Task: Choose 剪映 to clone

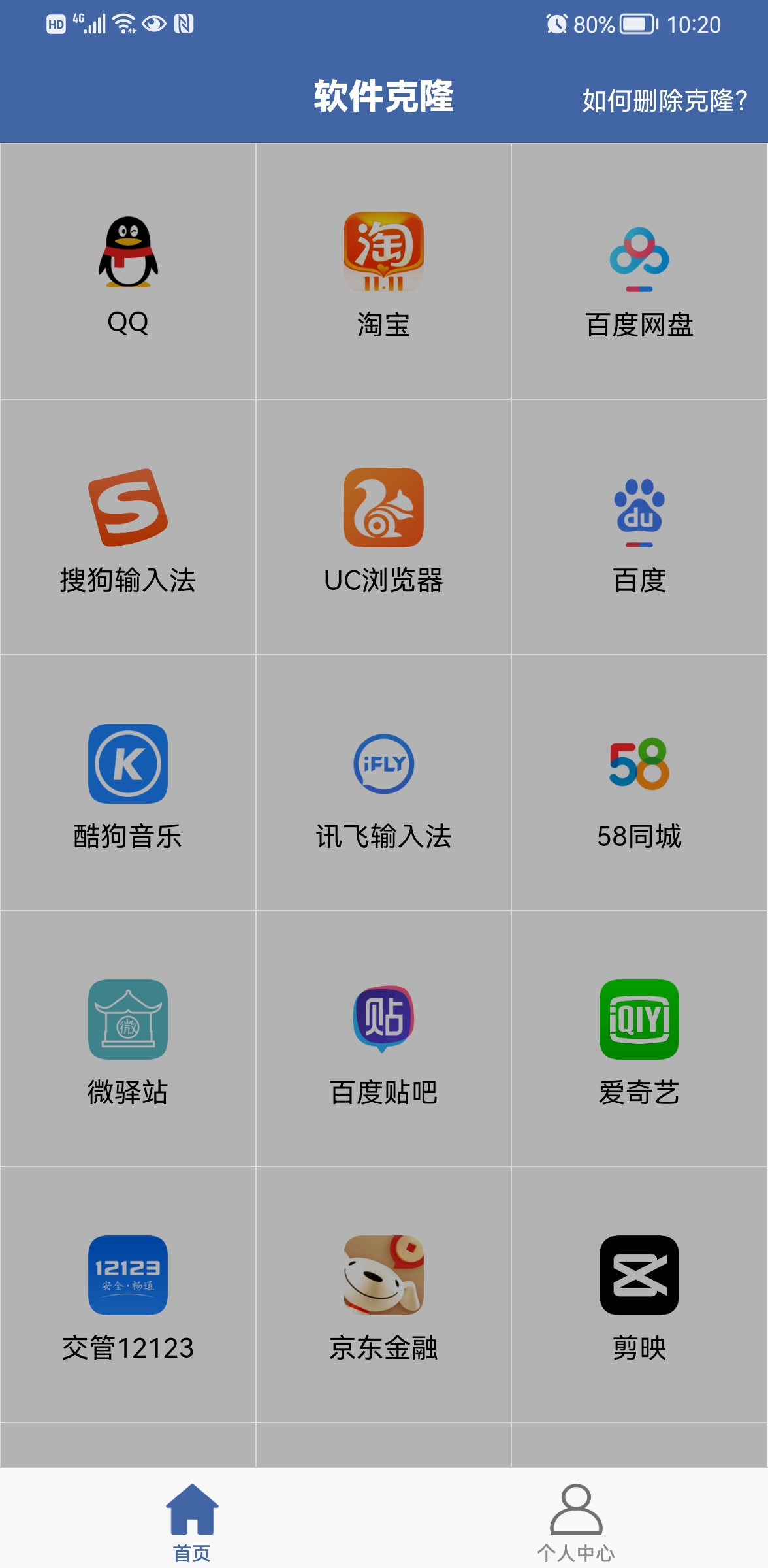Action: (x=639, y=1294)
